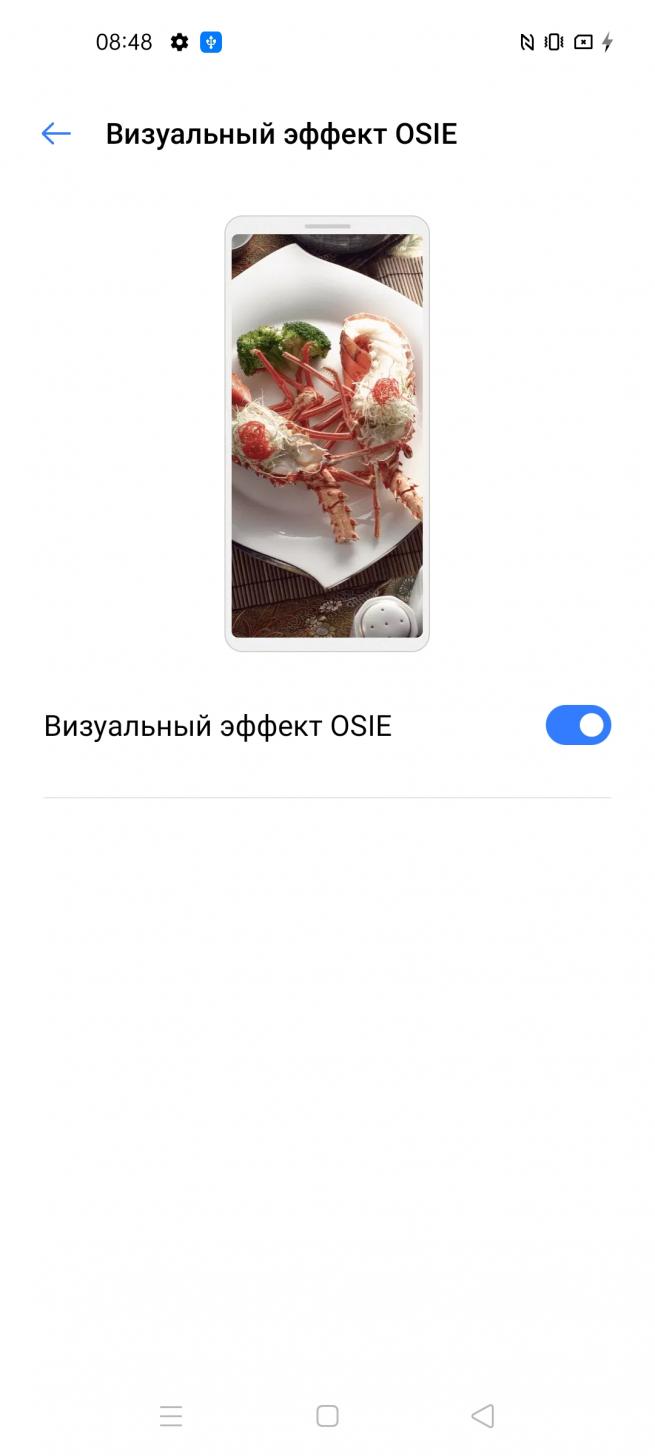Disable the Визуальный эффект OSIE switch
The image size is (655, 1456).
(x=578, y=726)
